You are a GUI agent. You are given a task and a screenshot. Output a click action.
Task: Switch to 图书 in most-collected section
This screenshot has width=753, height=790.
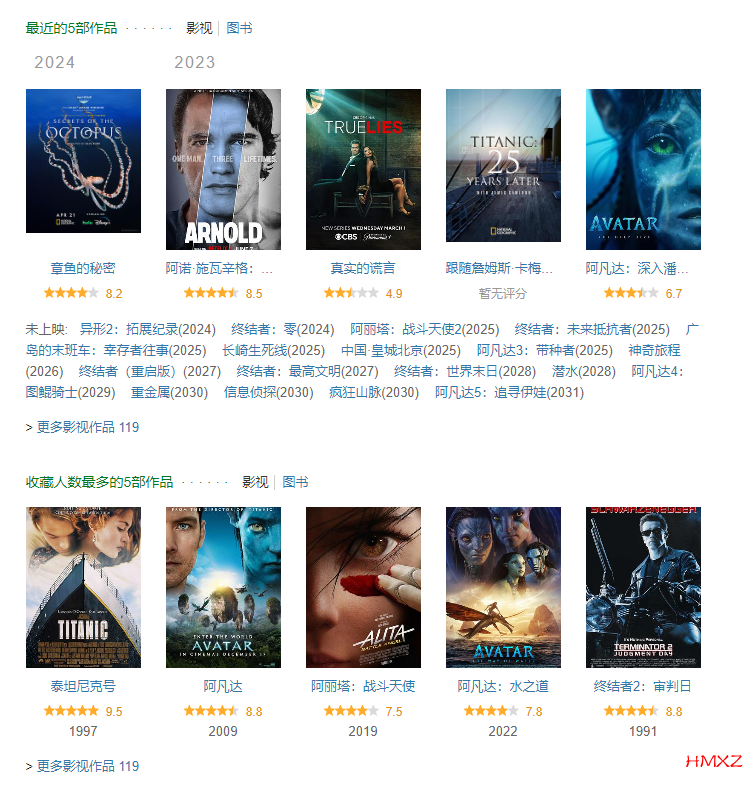pyautogui.click(x=295, y=482)
